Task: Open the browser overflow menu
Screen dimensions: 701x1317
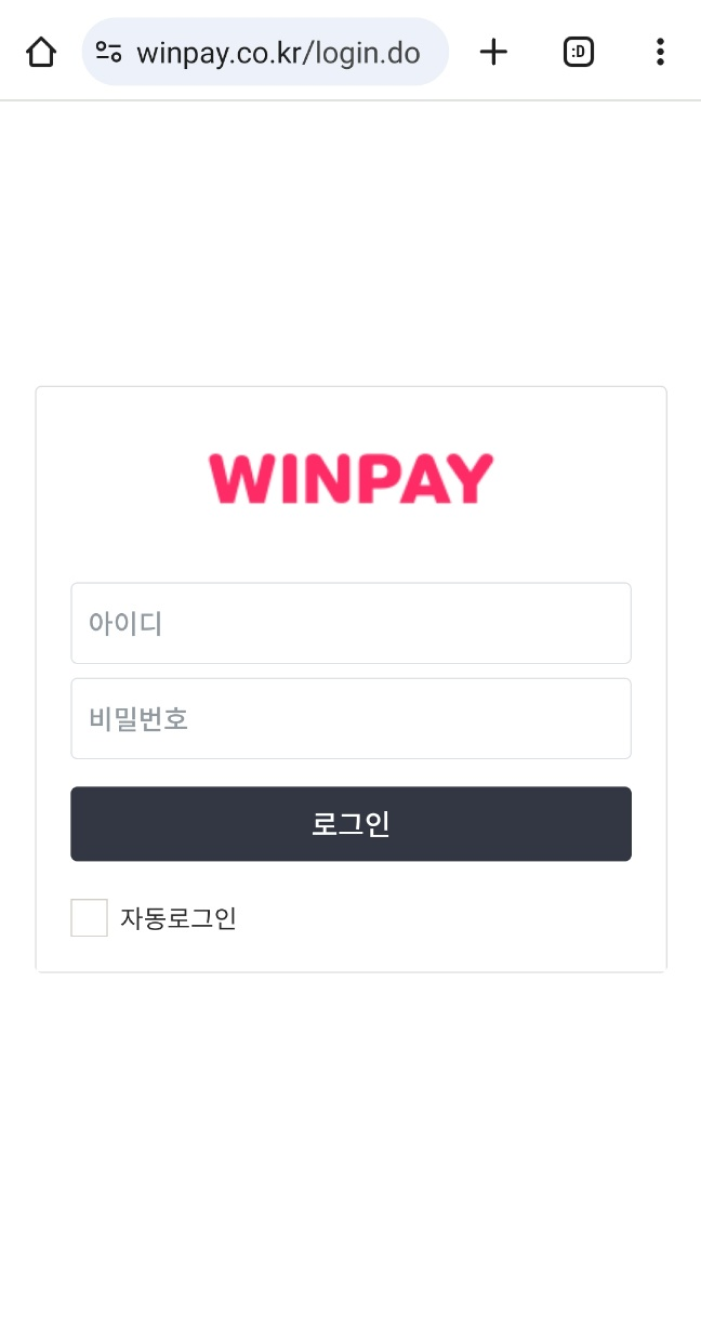Action: tap(659, 52)
